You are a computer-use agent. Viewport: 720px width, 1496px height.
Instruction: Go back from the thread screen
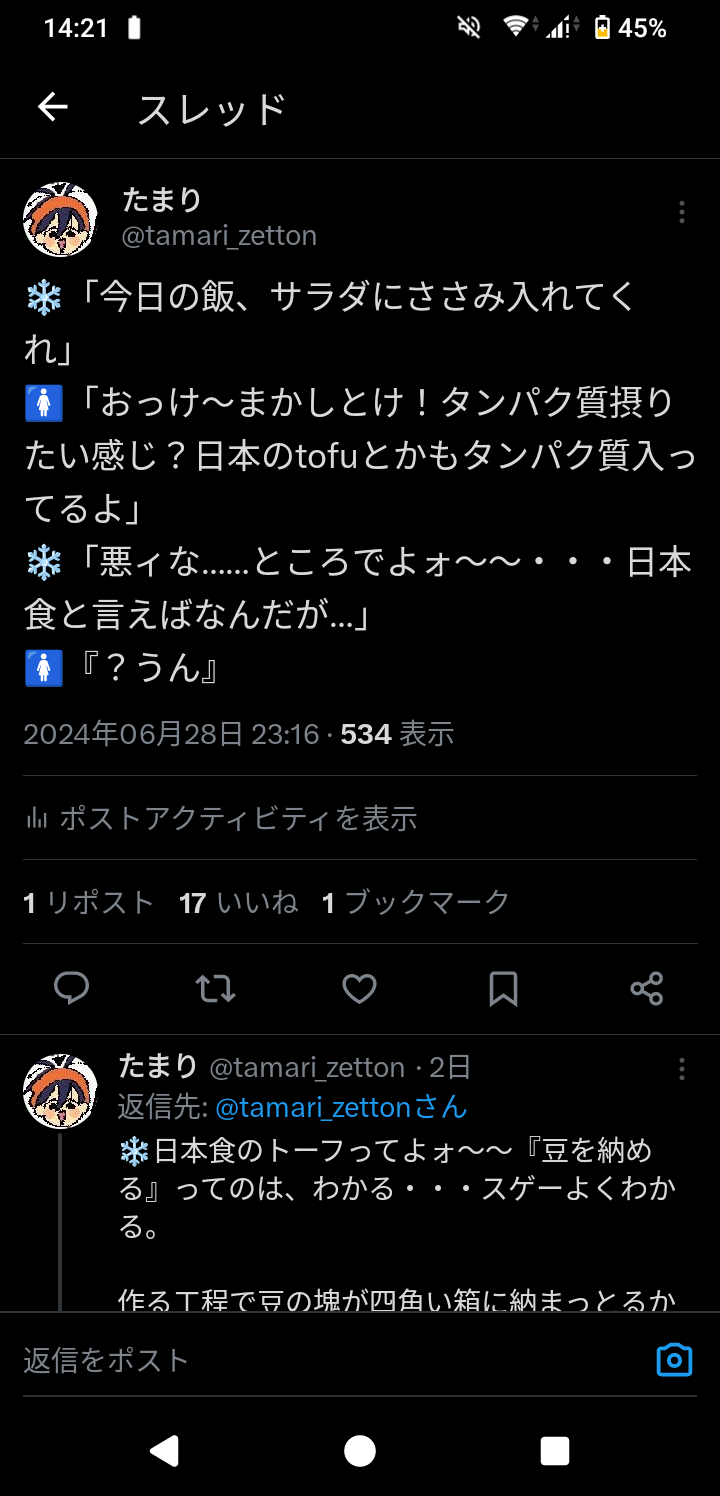(52, 108)
